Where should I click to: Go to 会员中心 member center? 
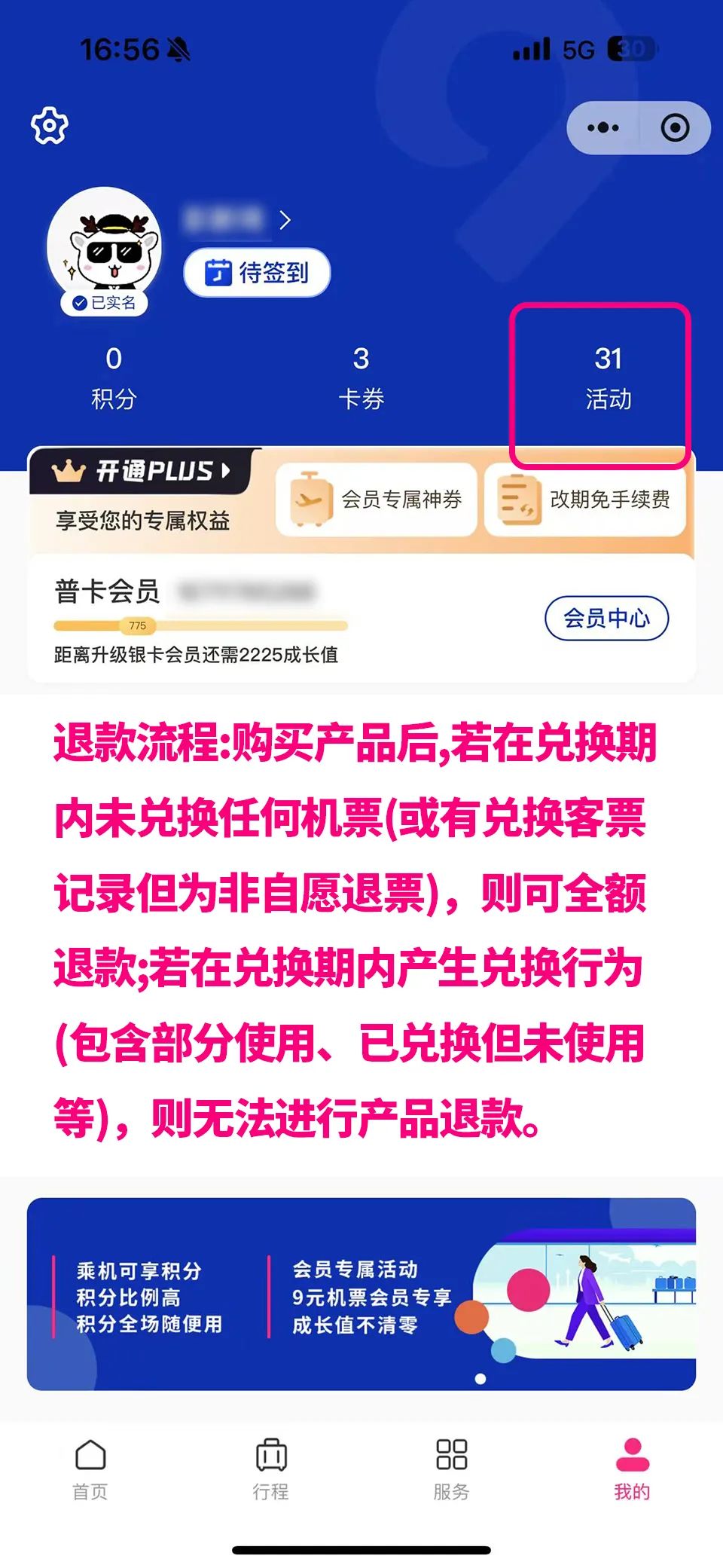(x=606, y=619)
